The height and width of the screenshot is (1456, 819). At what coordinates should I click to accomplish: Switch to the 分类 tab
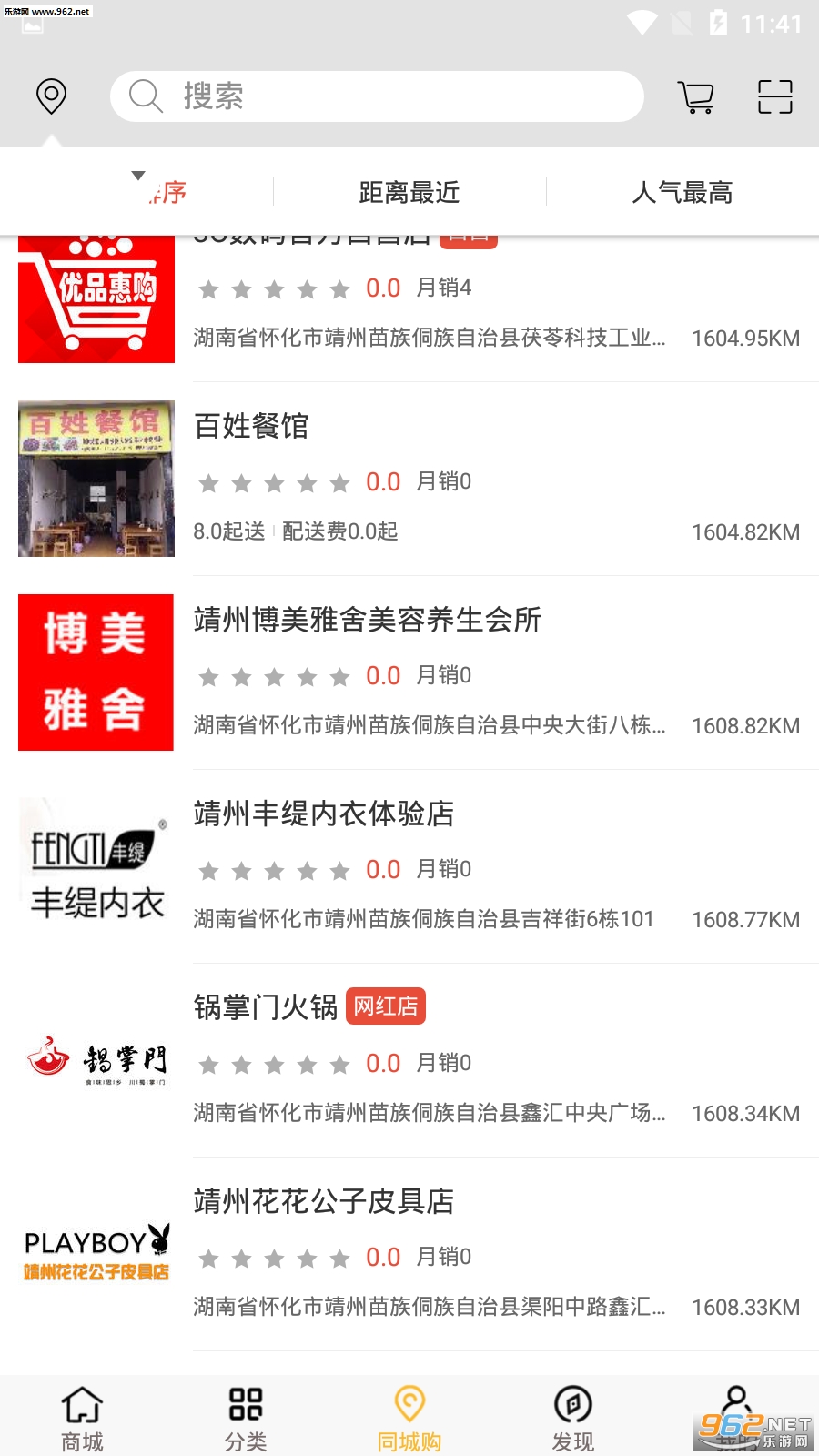(246, 1418)
